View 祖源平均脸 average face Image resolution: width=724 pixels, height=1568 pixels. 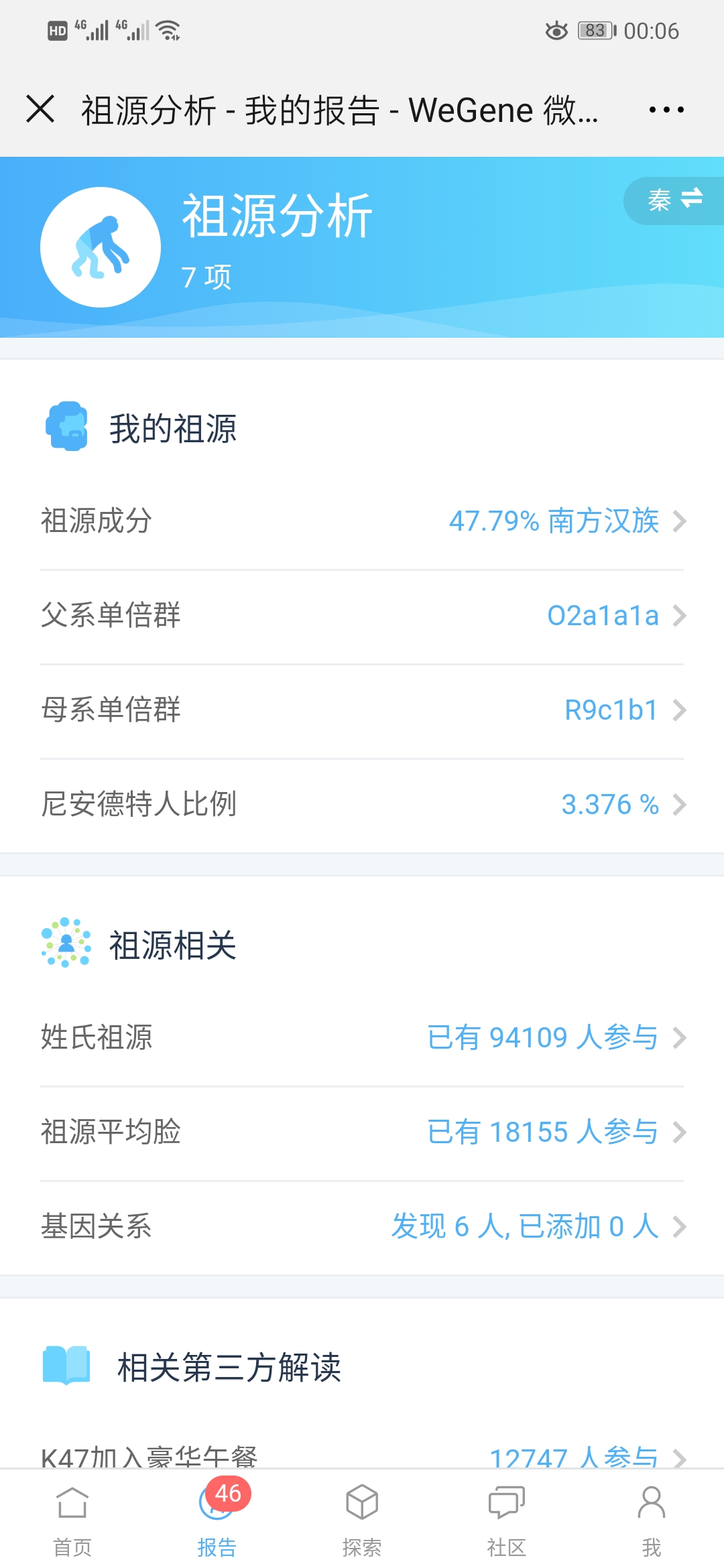[362, 1132]
